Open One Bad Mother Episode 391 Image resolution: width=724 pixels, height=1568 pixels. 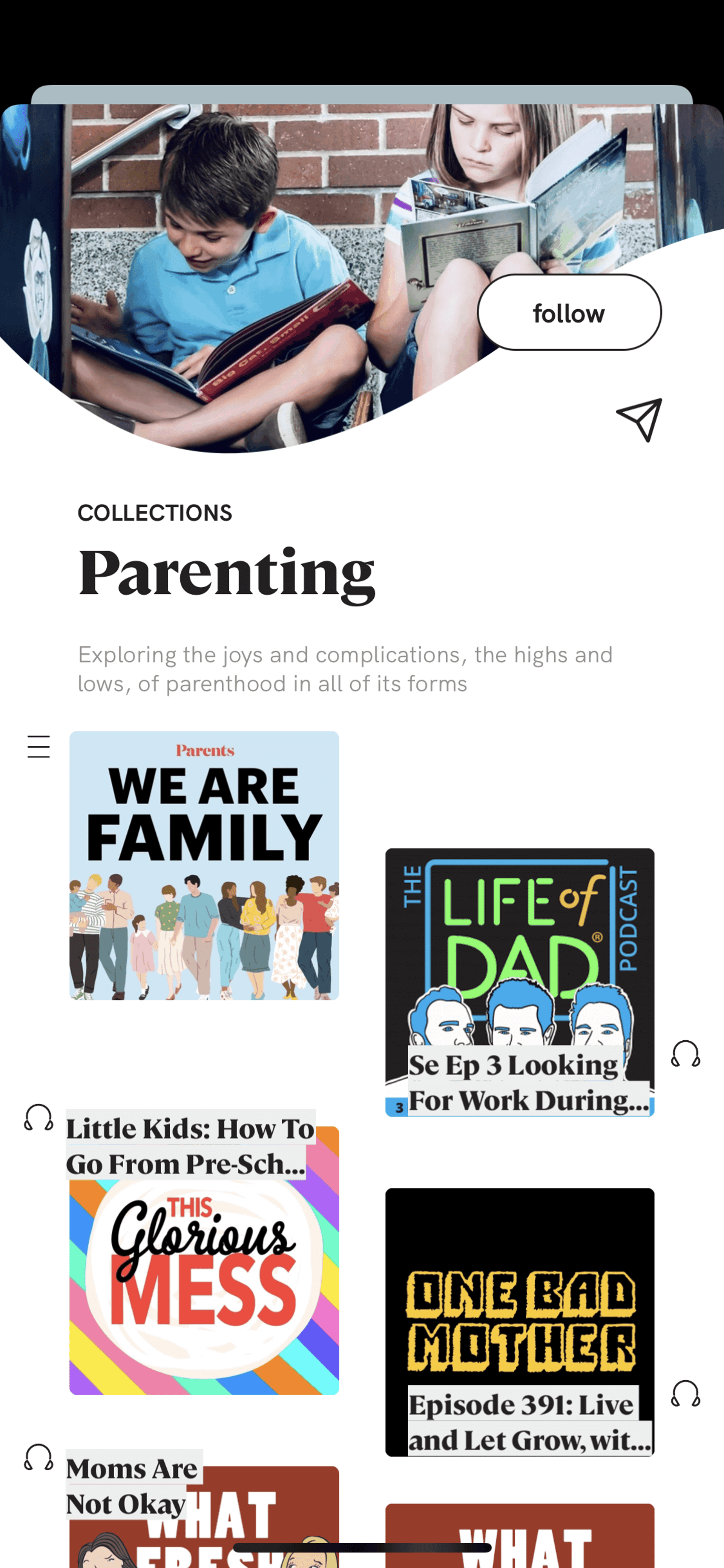point(520,1322)
